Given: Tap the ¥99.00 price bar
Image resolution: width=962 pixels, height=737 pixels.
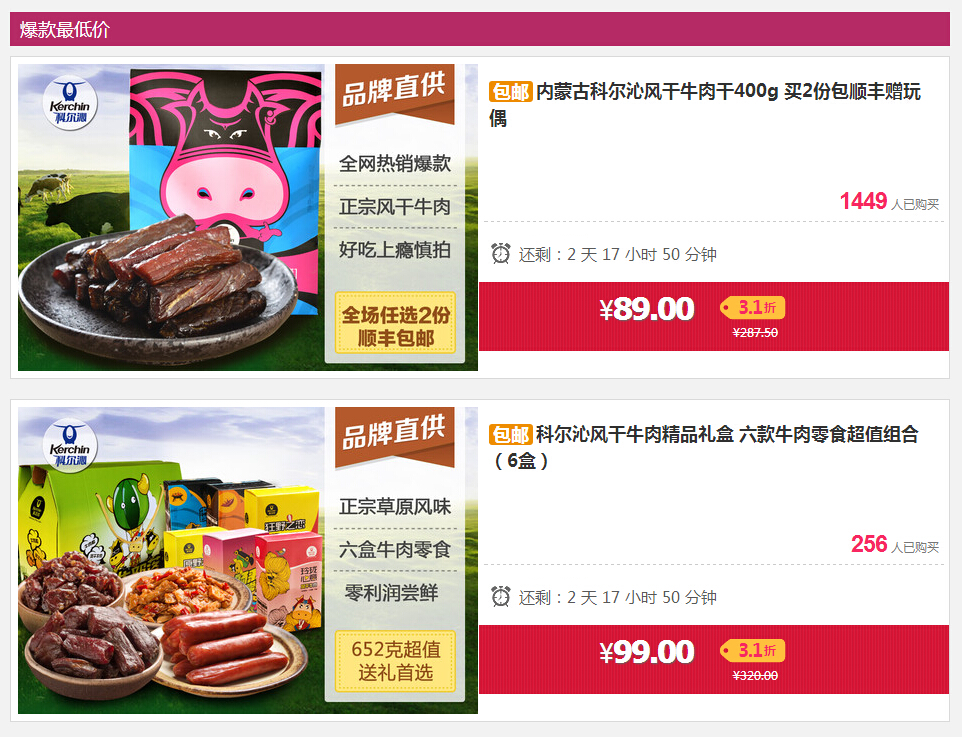Looking at the screenshot, I should (x=713, y=659).
